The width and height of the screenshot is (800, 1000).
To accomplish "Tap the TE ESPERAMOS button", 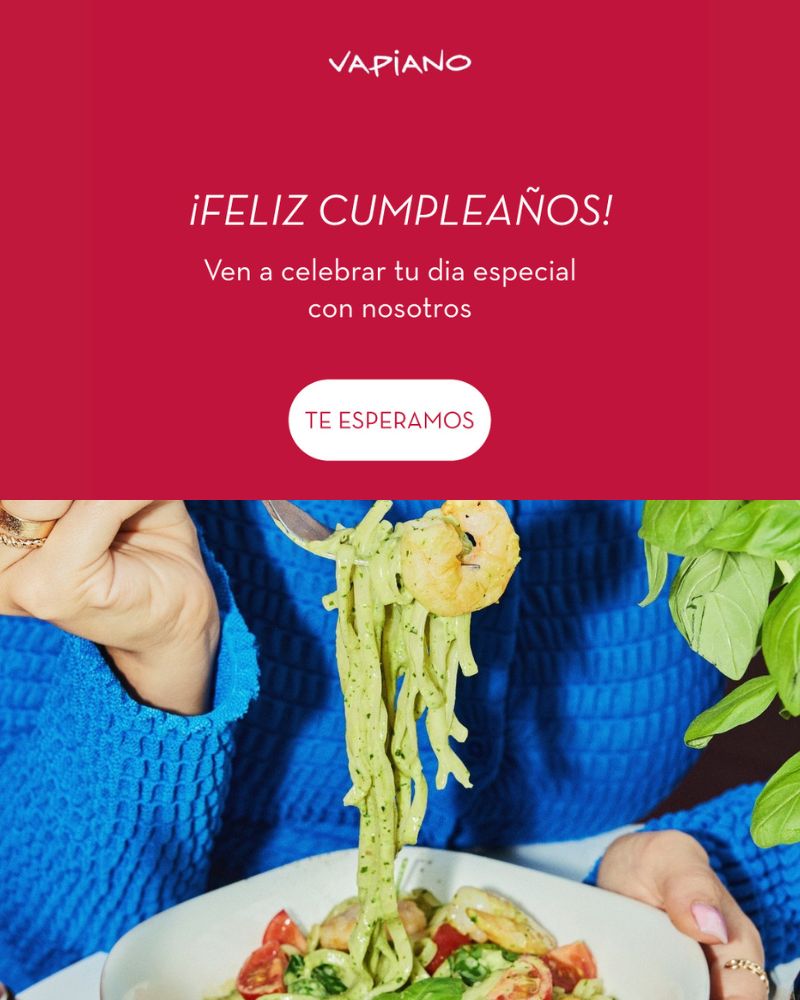I will [389, 420].
